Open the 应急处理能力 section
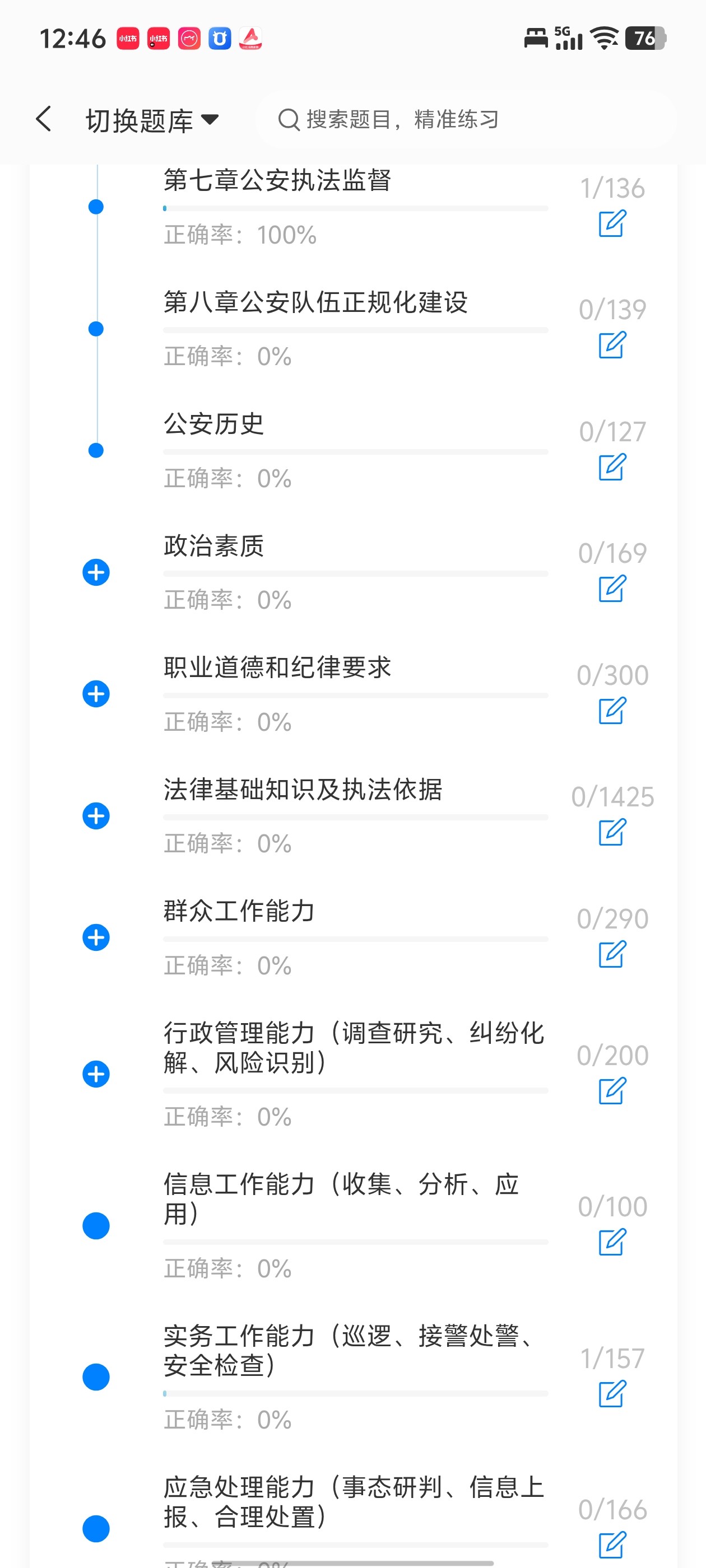This screenshot has height=1568, width=706. tap(354, 1502)
